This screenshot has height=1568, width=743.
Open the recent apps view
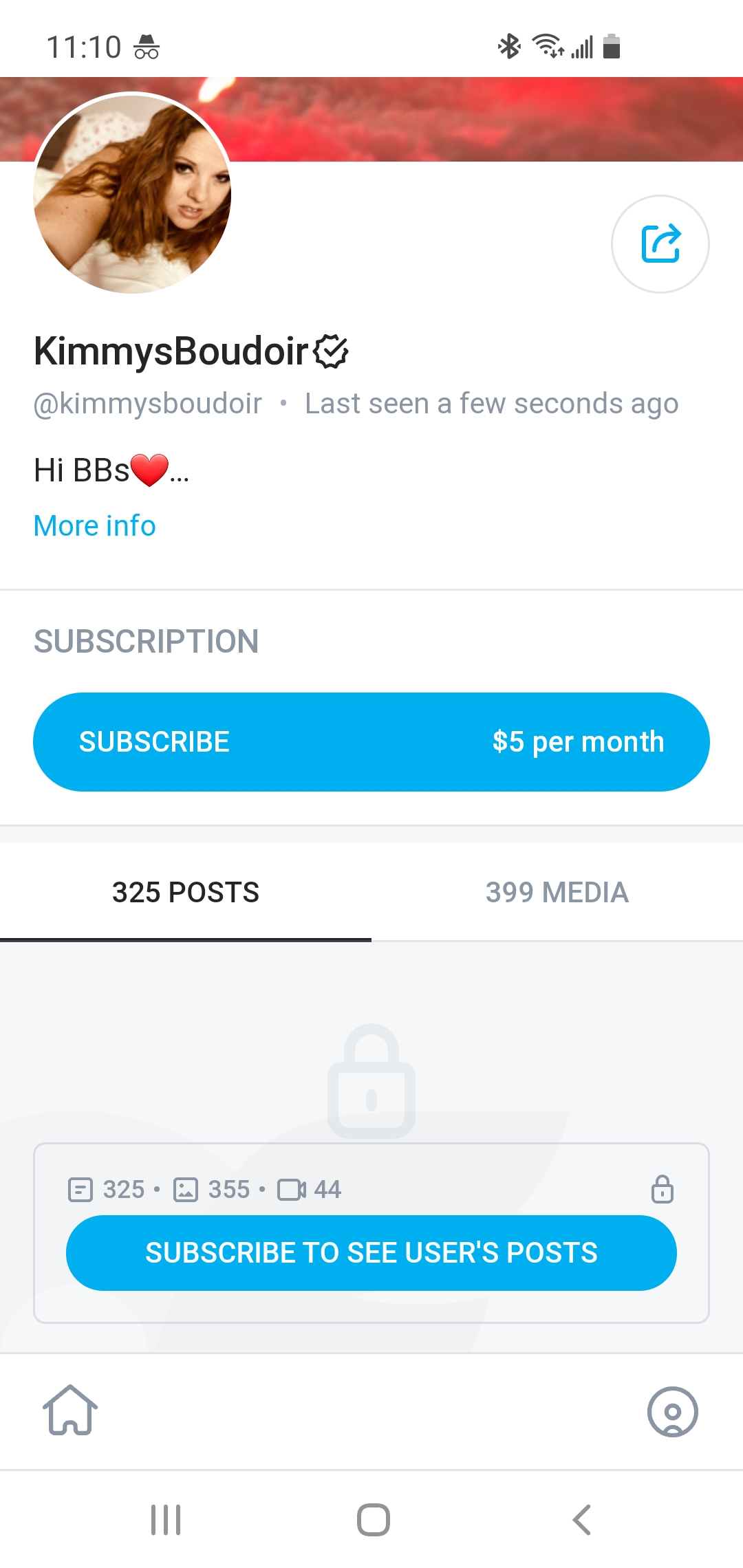point(166,1519)
